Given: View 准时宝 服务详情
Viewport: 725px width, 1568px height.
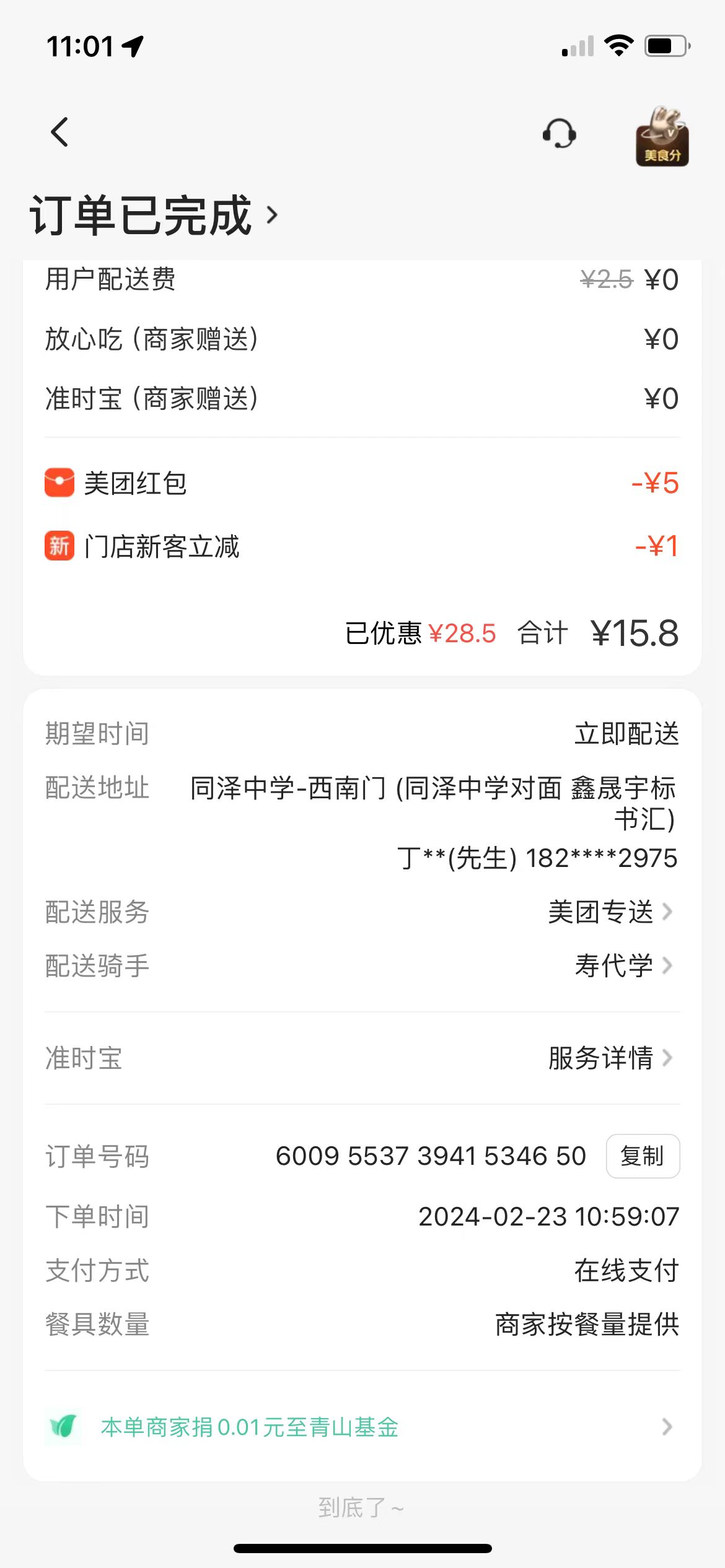Looking at the screenshot, I should pyautogui.click(x=610, y=1058).
